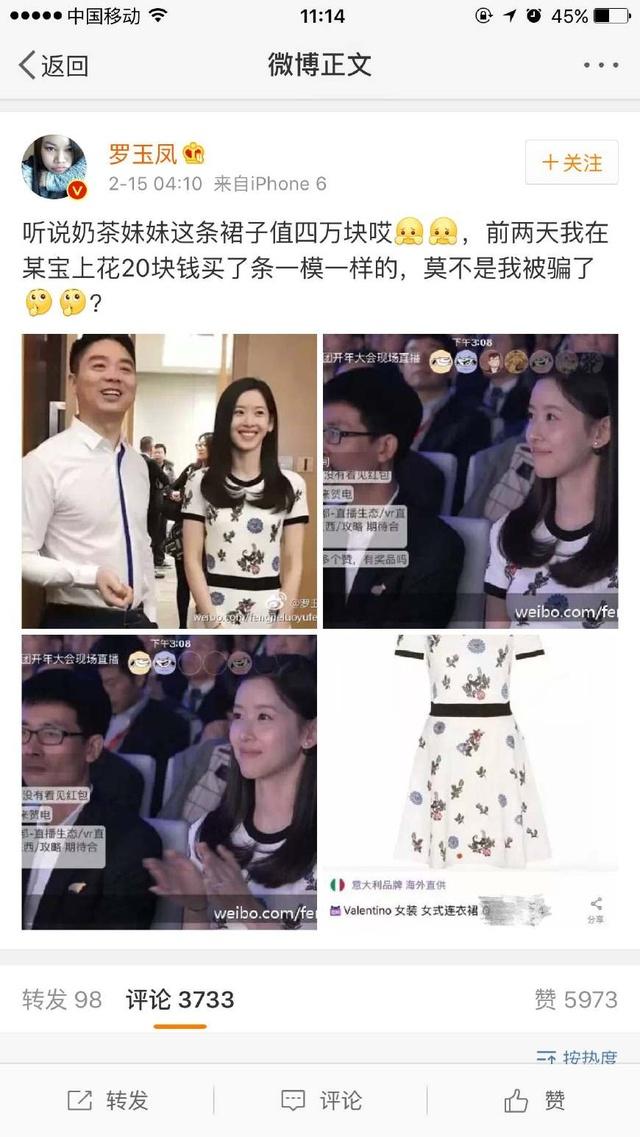Switch to the 转发 98 tab
The height and width of the screenshot is (1137, 640).
62,998
